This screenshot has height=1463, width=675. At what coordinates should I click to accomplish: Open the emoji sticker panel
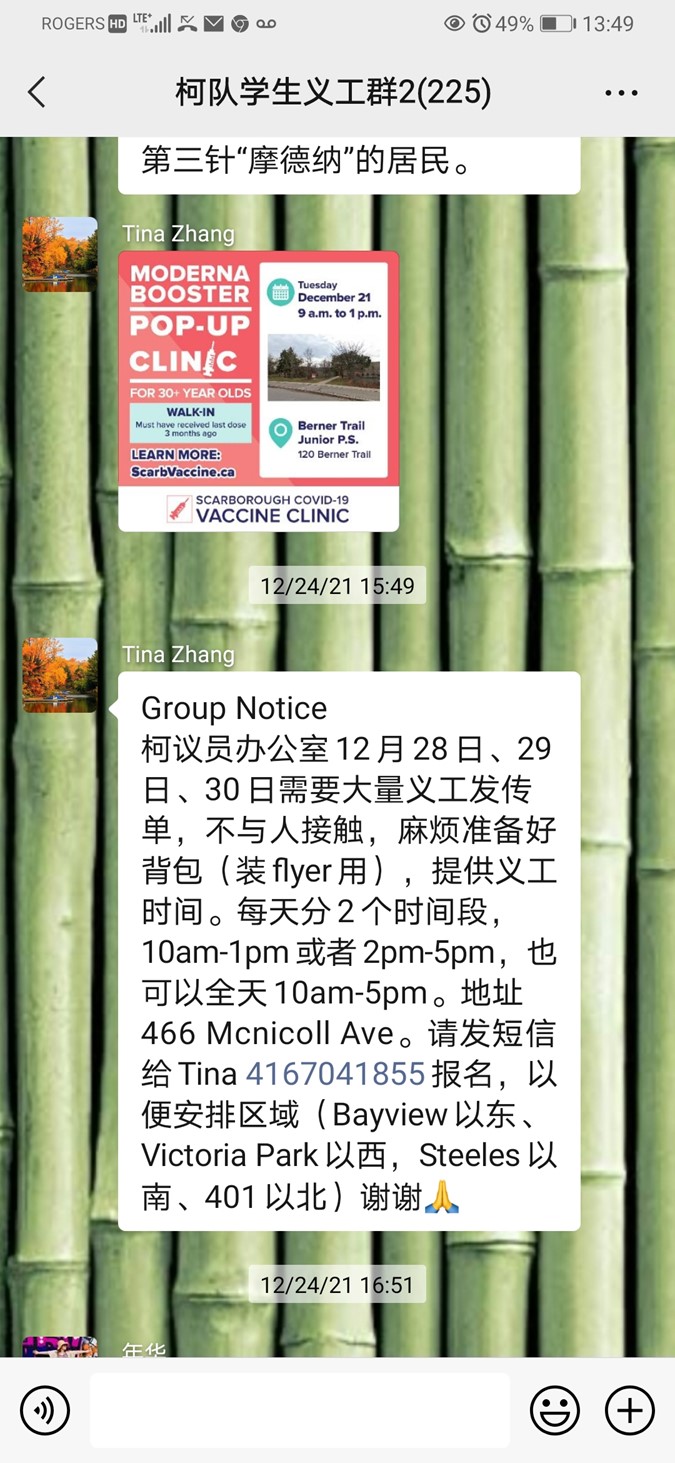(x=555, y=1410)
